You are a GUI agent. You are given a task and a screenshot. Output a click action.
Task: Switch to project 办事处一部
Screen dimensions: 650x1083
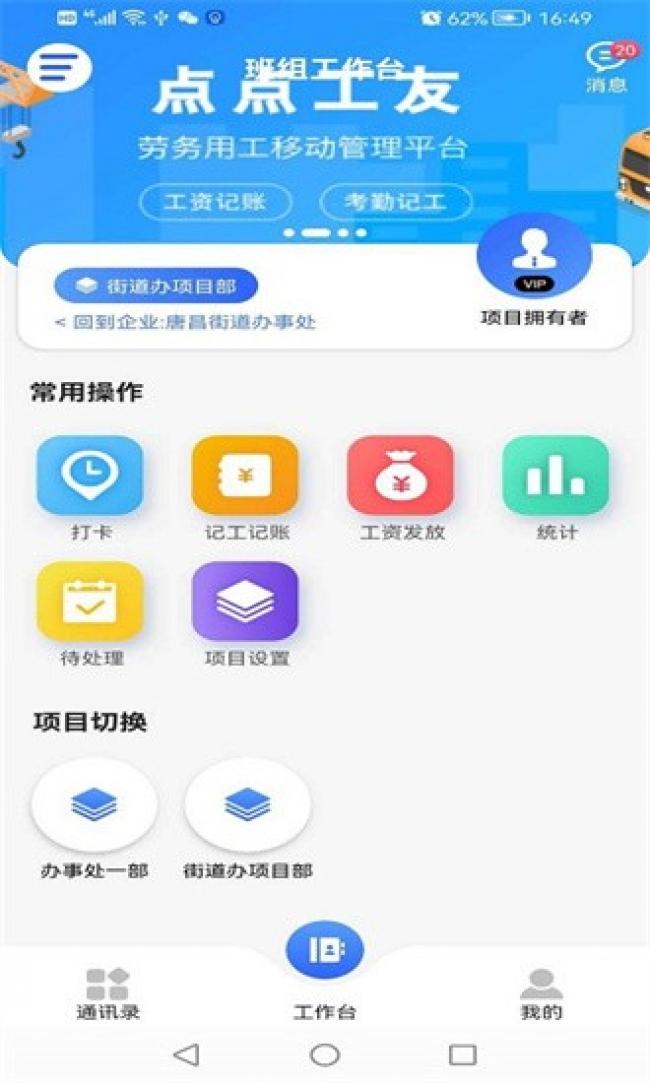point(94,806)
